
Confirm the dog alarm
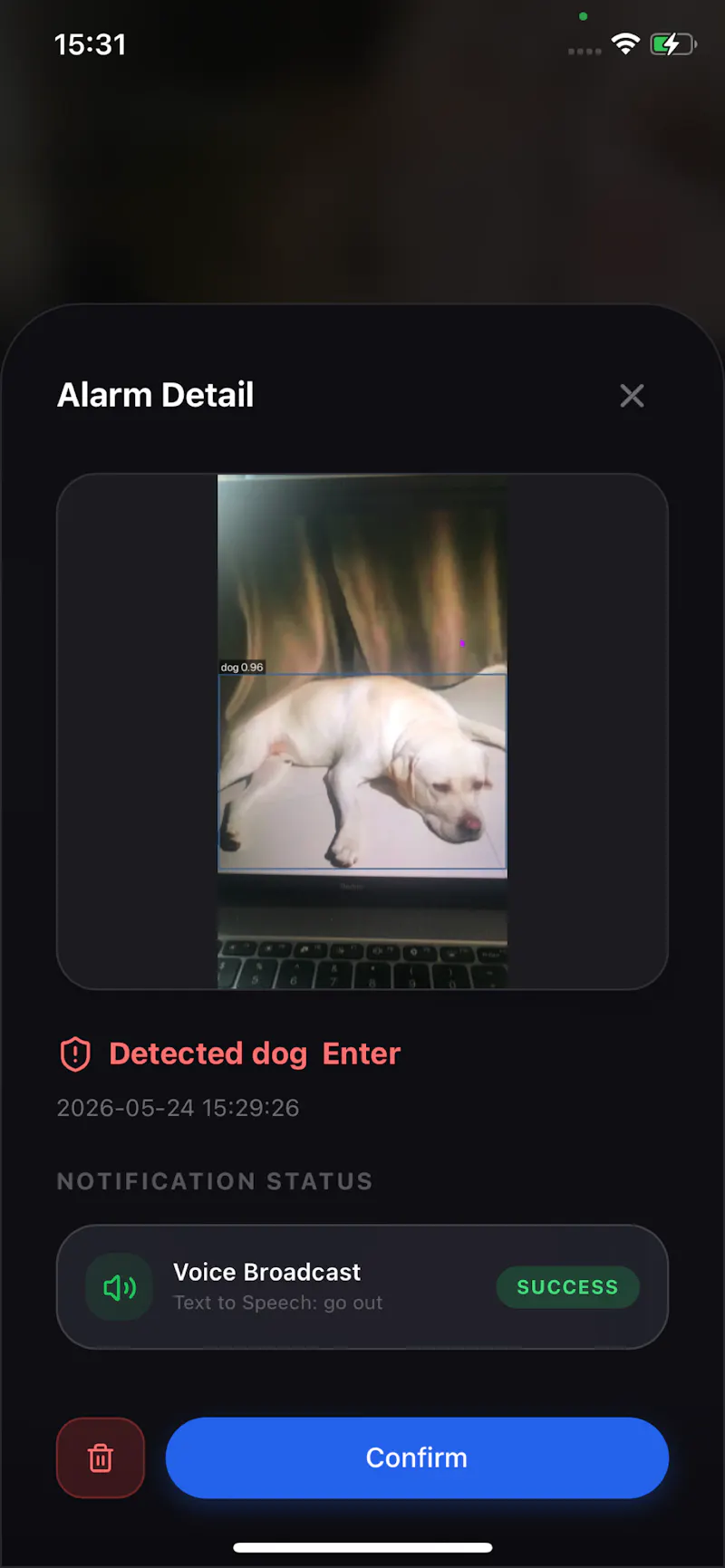417,1457
